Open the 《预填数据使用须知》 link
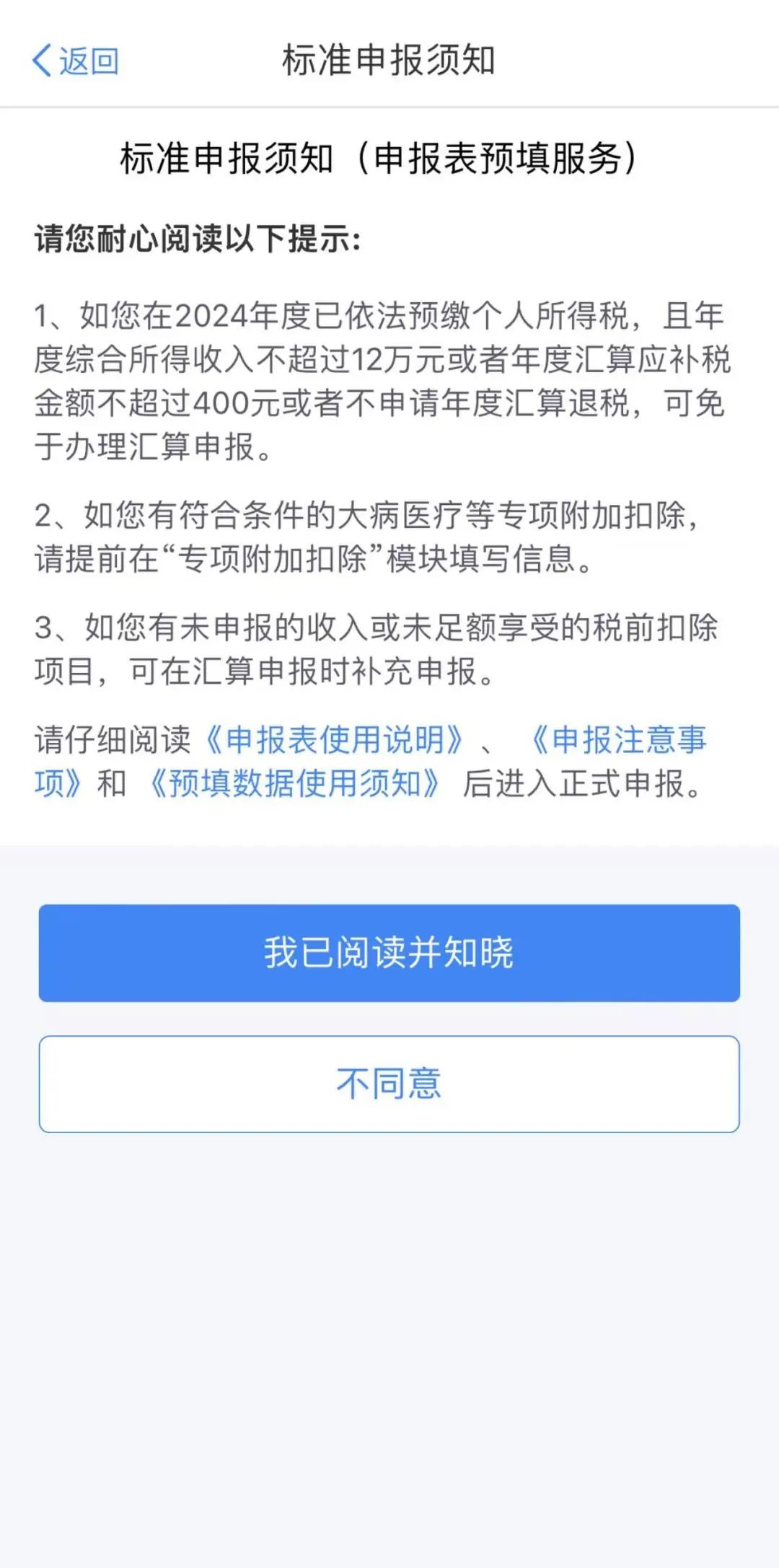Screen dimensions: 779x1568 pos(294,784)
